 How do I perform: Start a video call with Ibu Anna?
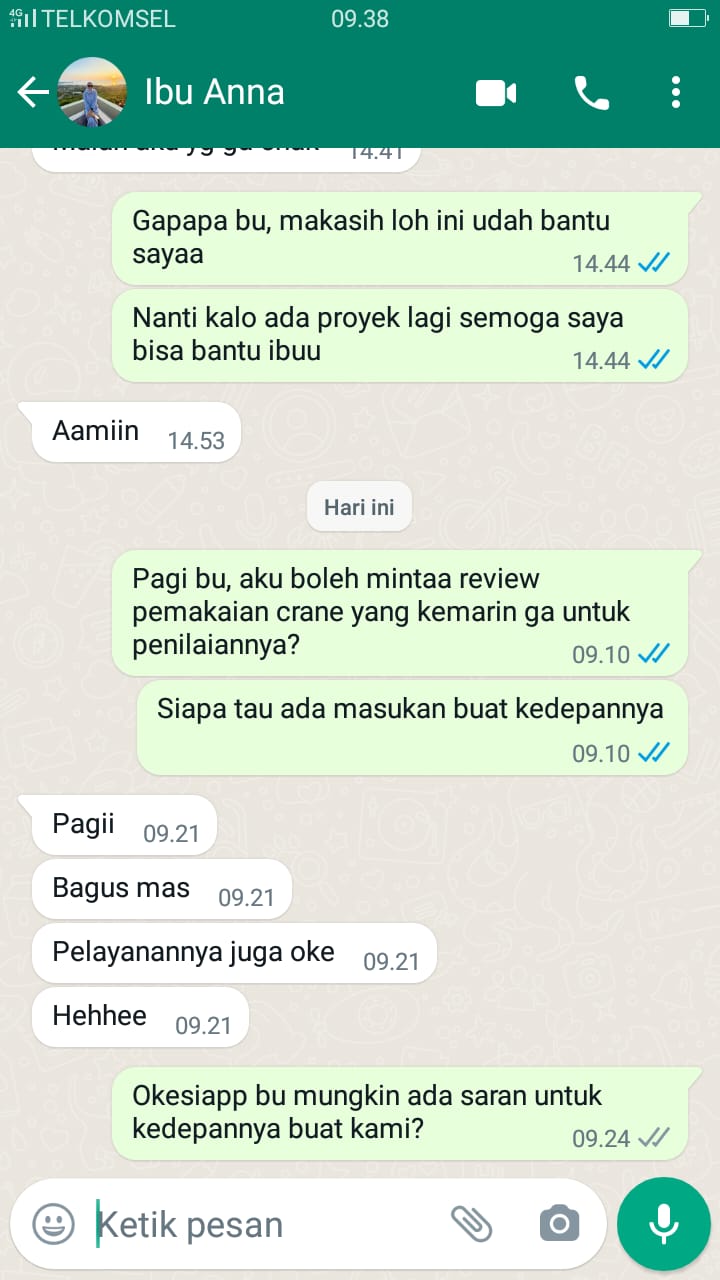click(496, 93)
